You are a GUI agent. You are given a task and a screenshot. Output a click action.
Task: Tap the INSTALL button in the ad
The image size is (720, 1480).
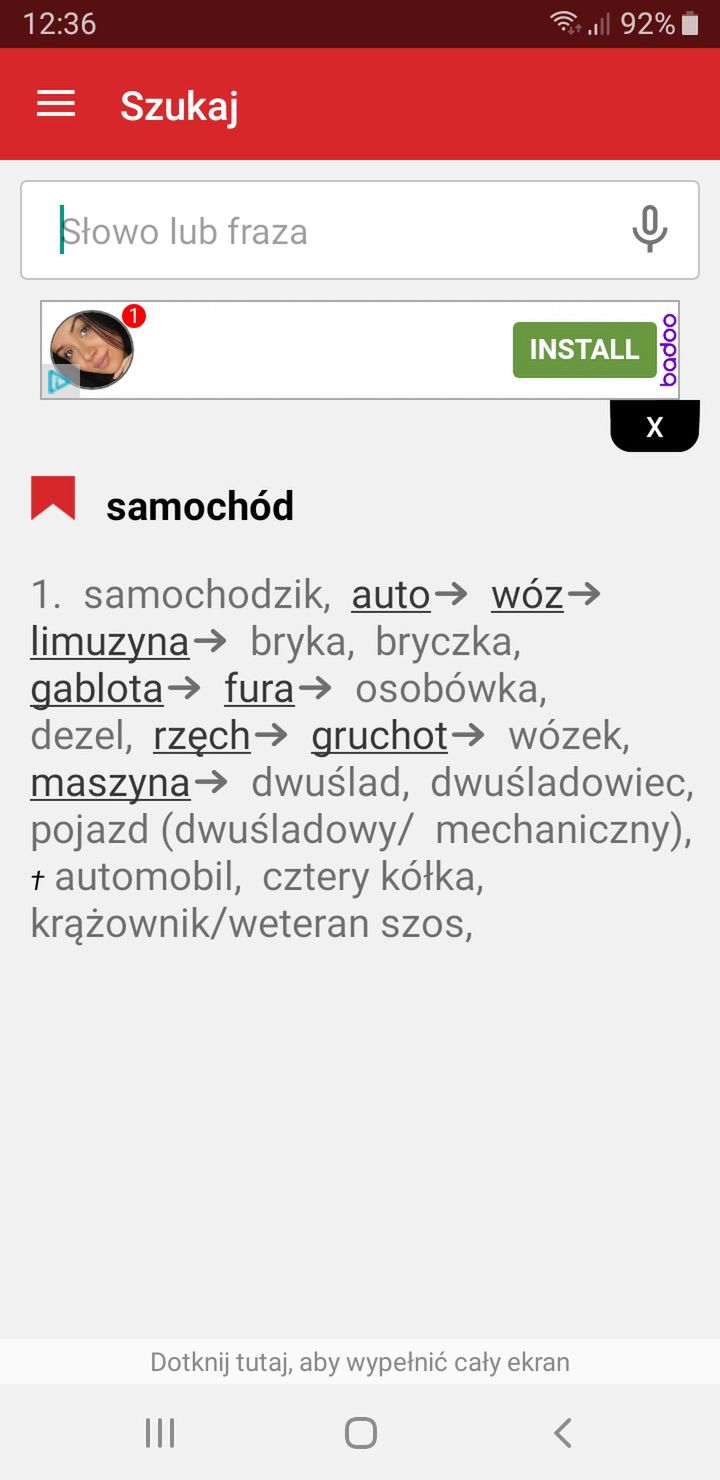[x=584, y=349]
